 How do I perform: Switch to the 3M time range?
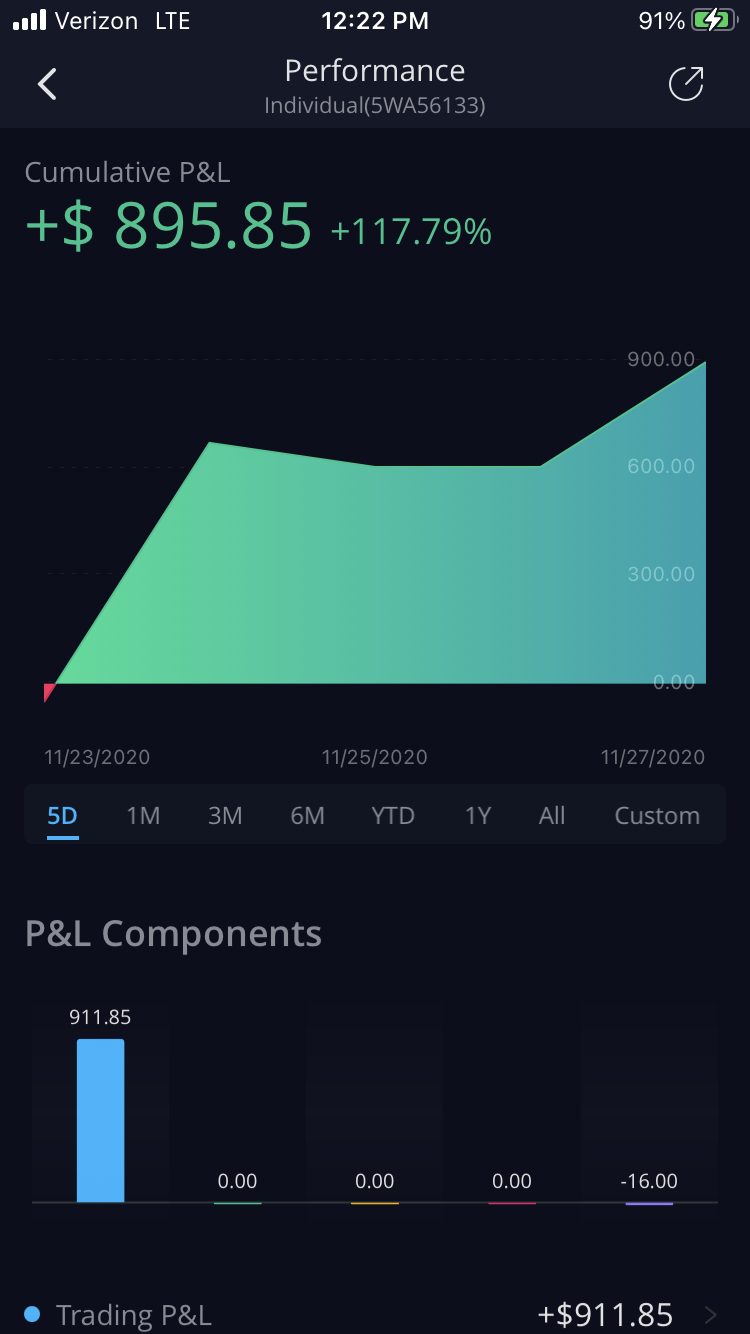(225, 816)
